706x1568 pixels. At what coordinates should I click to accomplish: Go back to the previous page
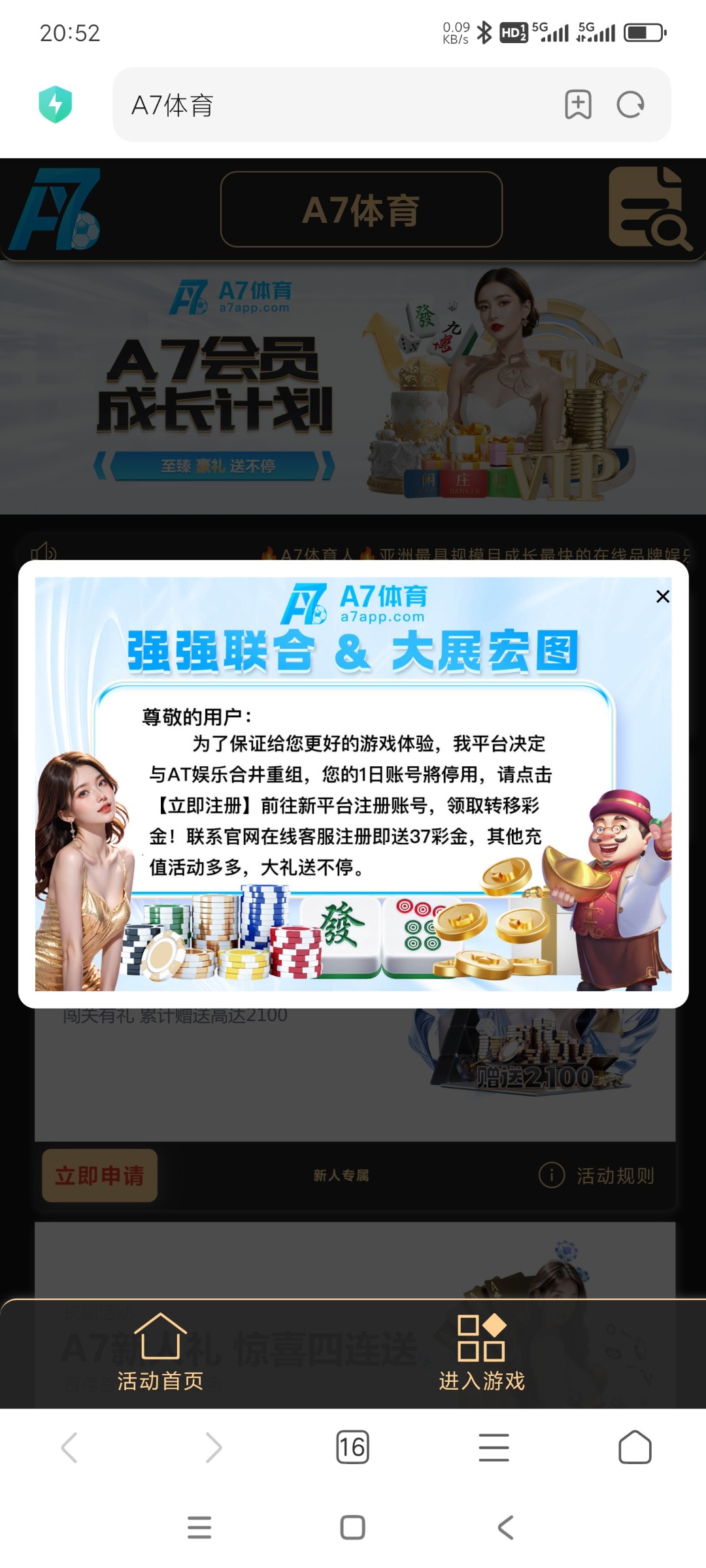(70, 1447)
